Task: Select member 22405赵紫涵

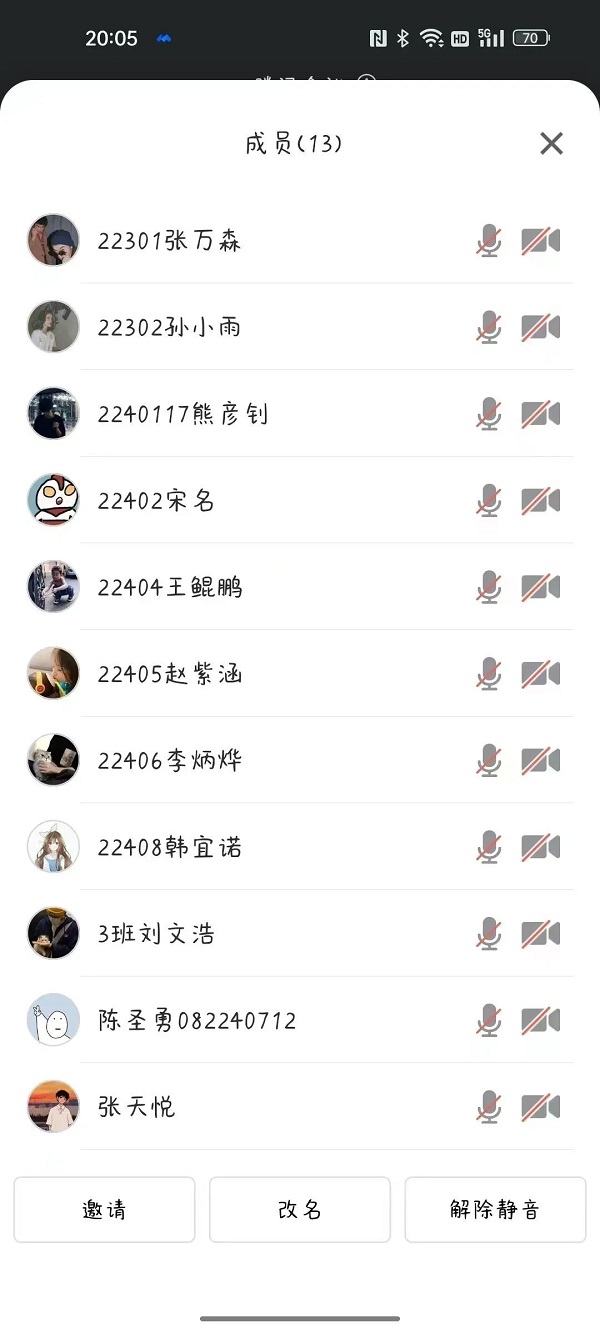Action: click(x=169, y=674)
